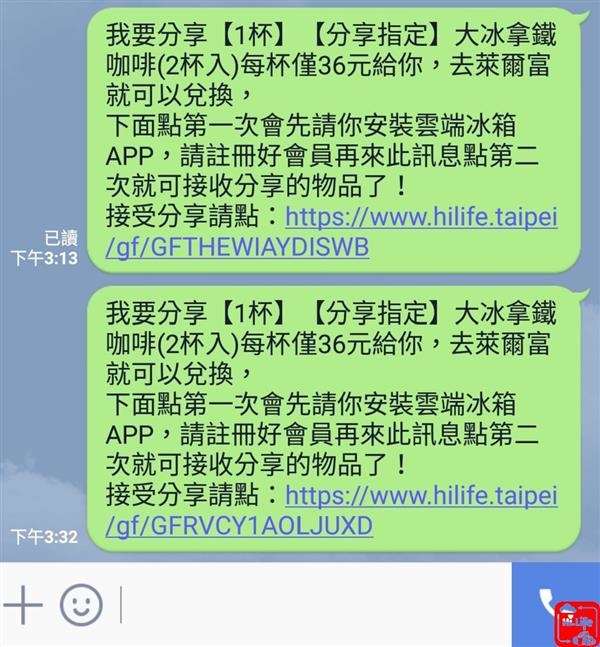
Task: Open the emoji sticker picker
Action: (81, 604)
